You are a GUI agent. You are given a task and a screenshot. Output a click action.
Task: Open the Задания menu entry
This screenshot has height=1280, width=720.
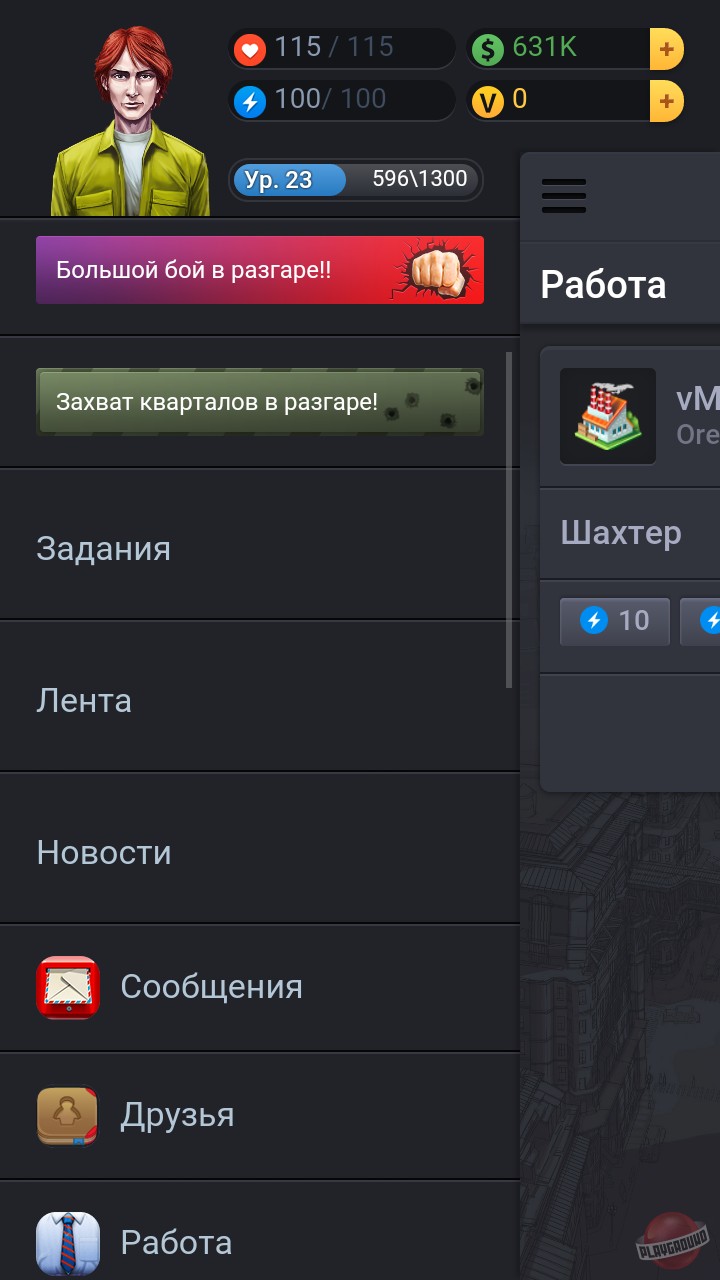(103, 548)
